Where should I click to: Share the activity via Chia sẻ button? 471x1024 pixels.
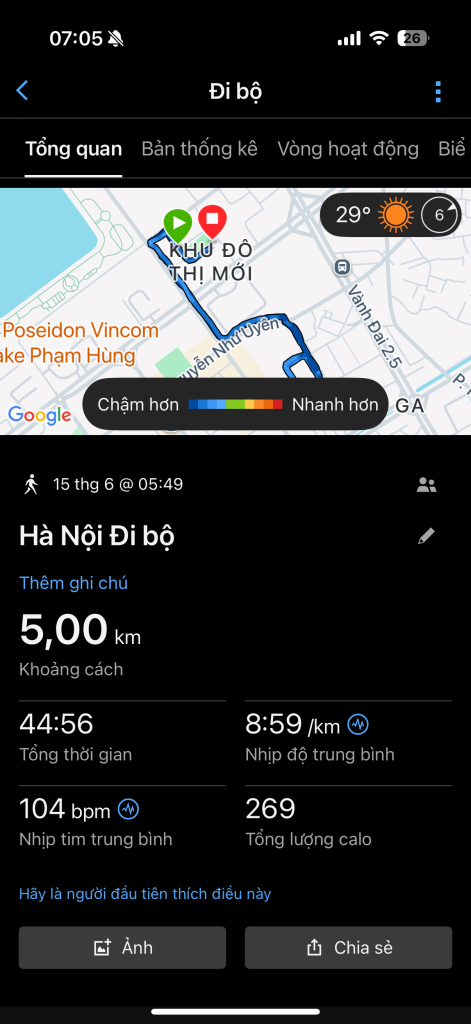click(348, 948)
